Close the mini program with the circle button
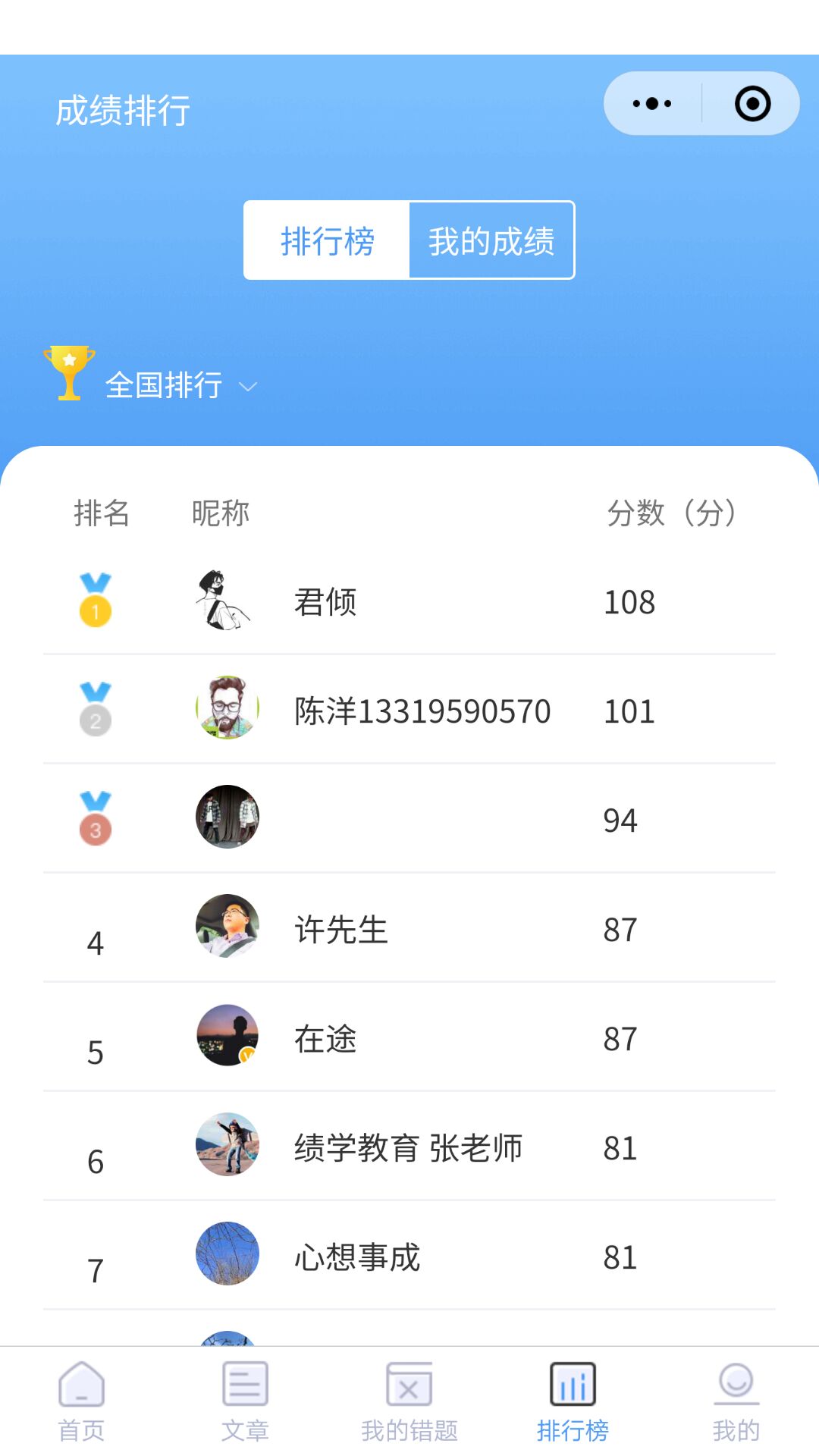 click(752, 104)
